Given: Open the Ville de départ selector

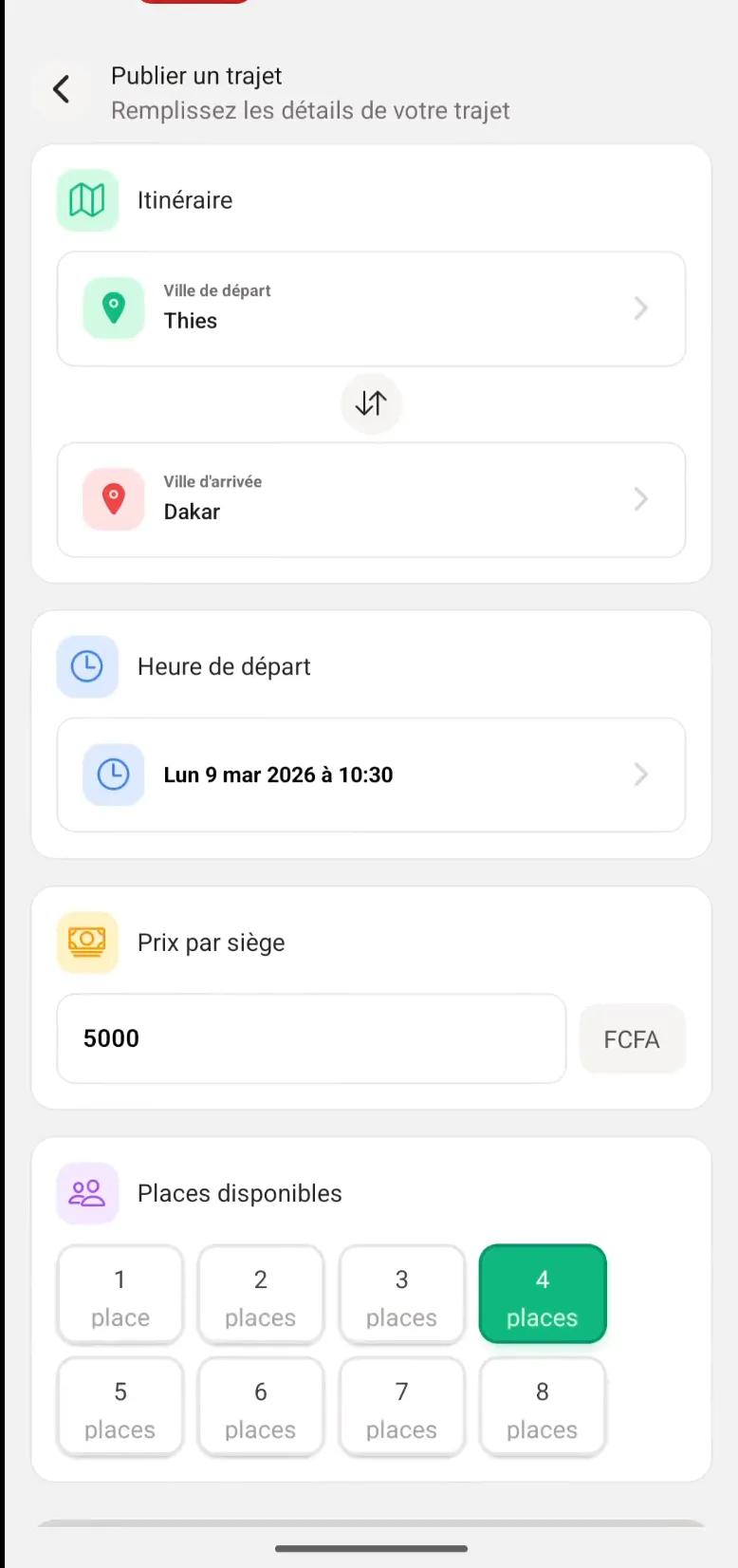Looking at the screenshot, I should (371, 308).
